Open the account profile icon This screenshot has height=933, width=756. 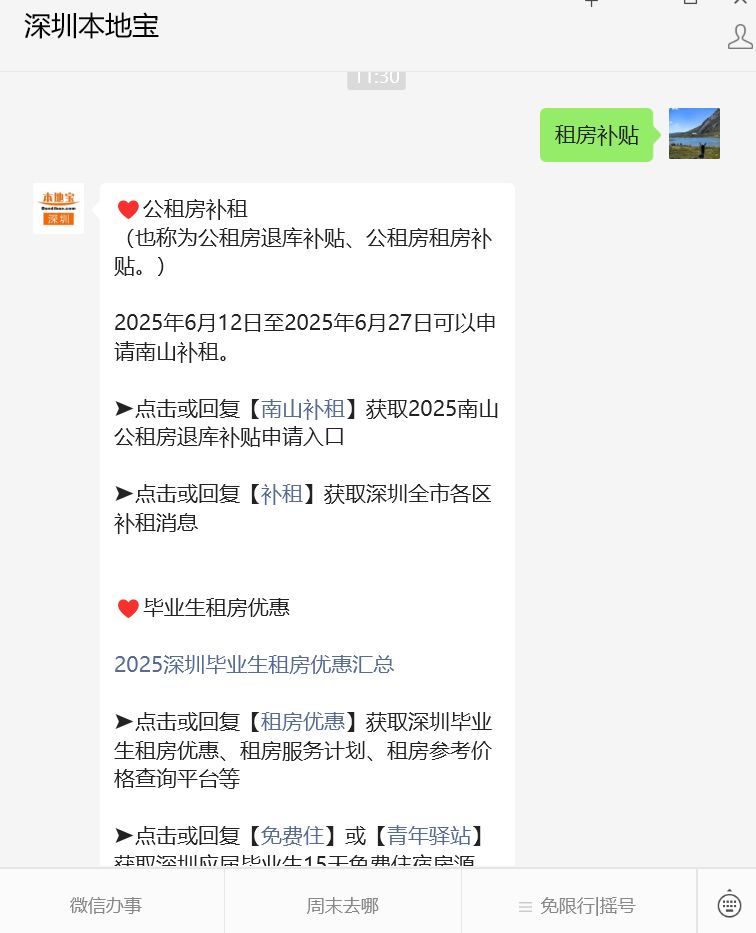pyautogui.click(x=739, y=37)
